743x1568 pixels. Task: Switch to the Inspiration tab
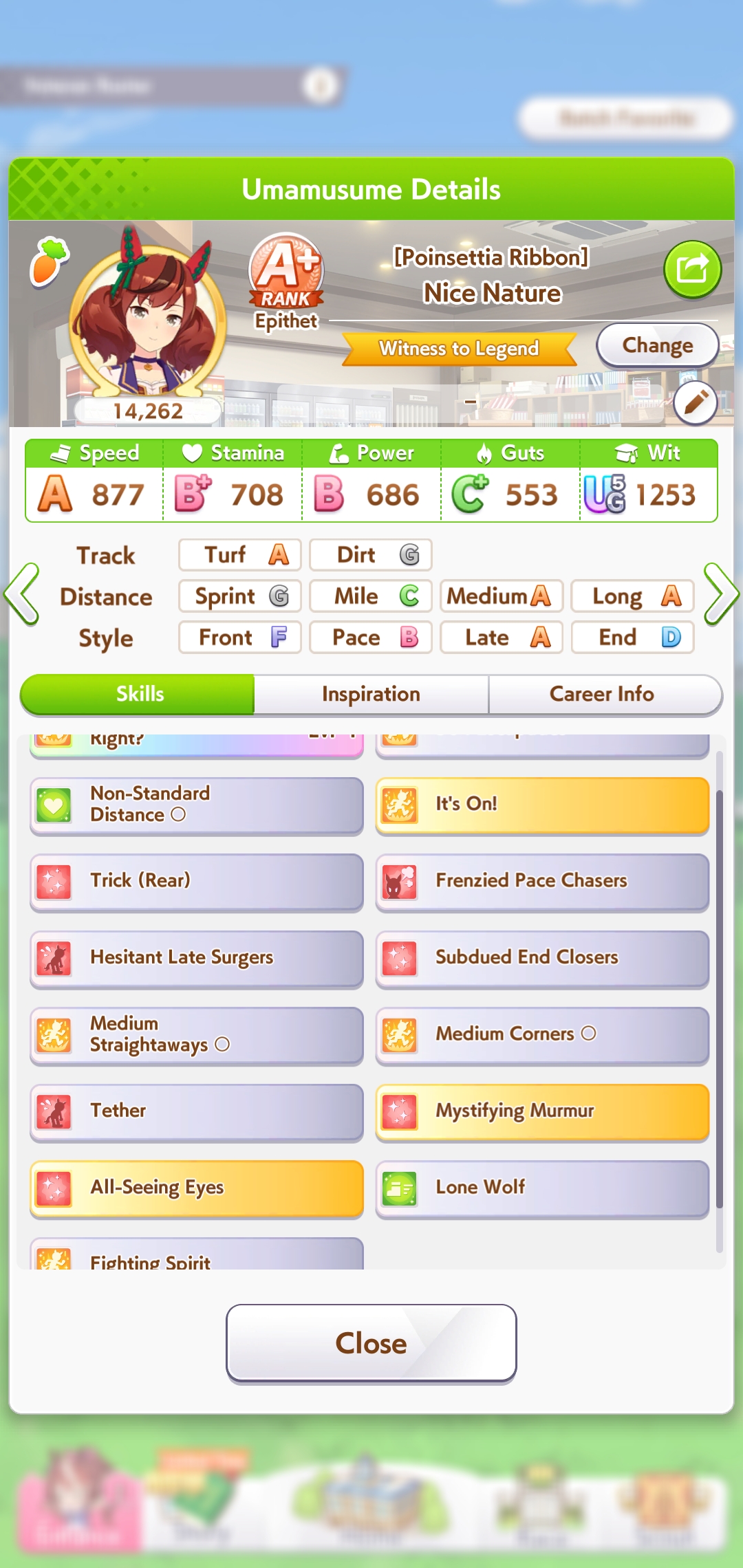coord(371,694)
